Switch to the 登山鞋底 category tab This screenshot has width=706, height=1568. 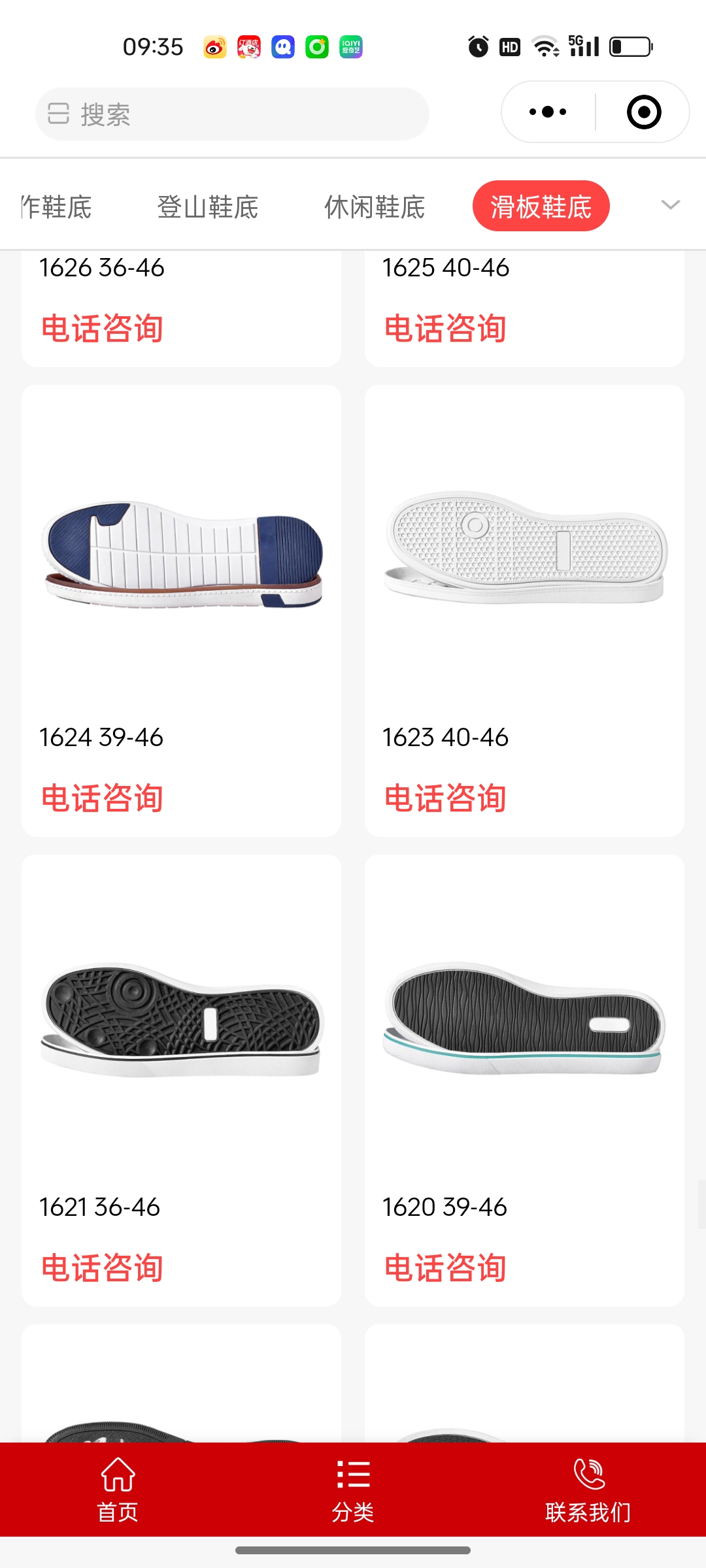point(207,207)
